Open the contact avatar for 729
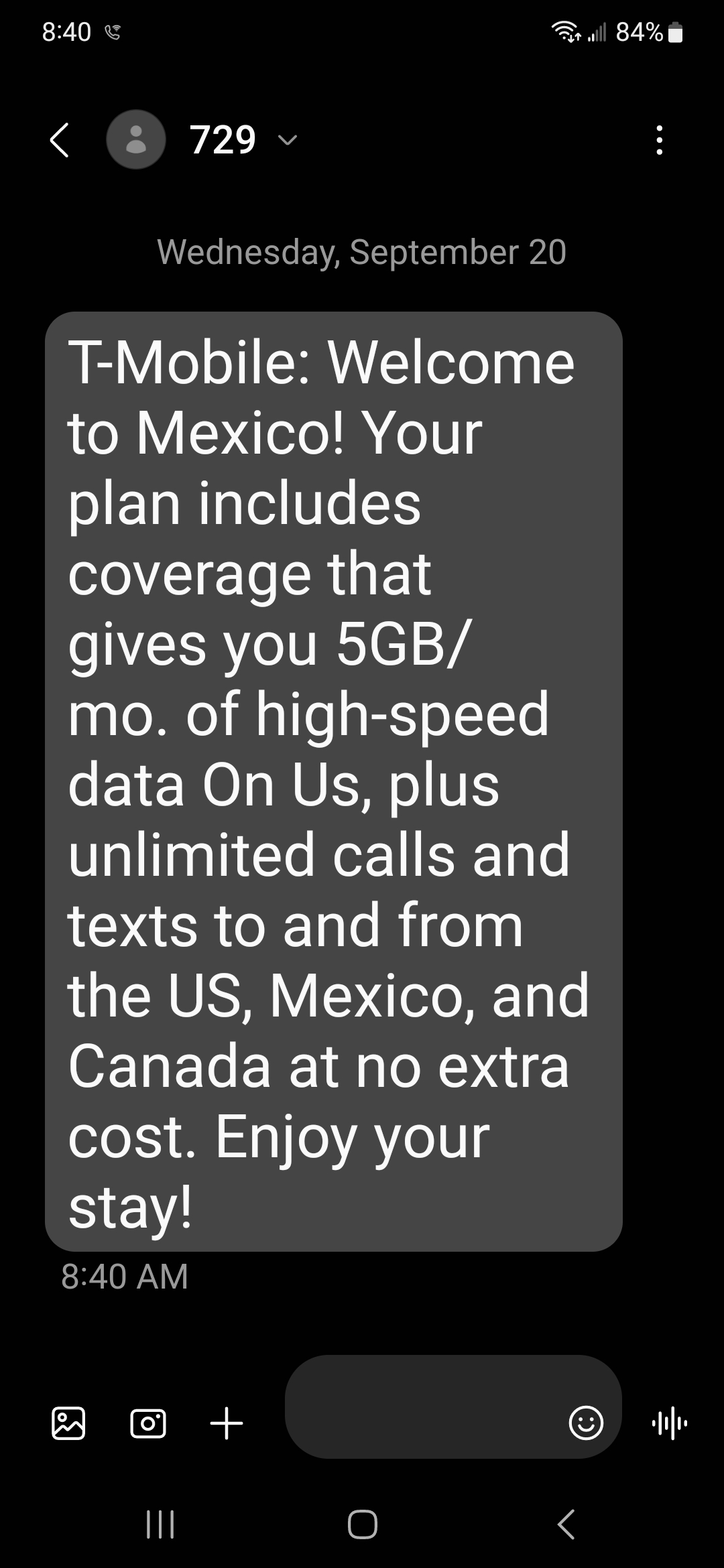The image size is (724, 1568). [136, 139]
